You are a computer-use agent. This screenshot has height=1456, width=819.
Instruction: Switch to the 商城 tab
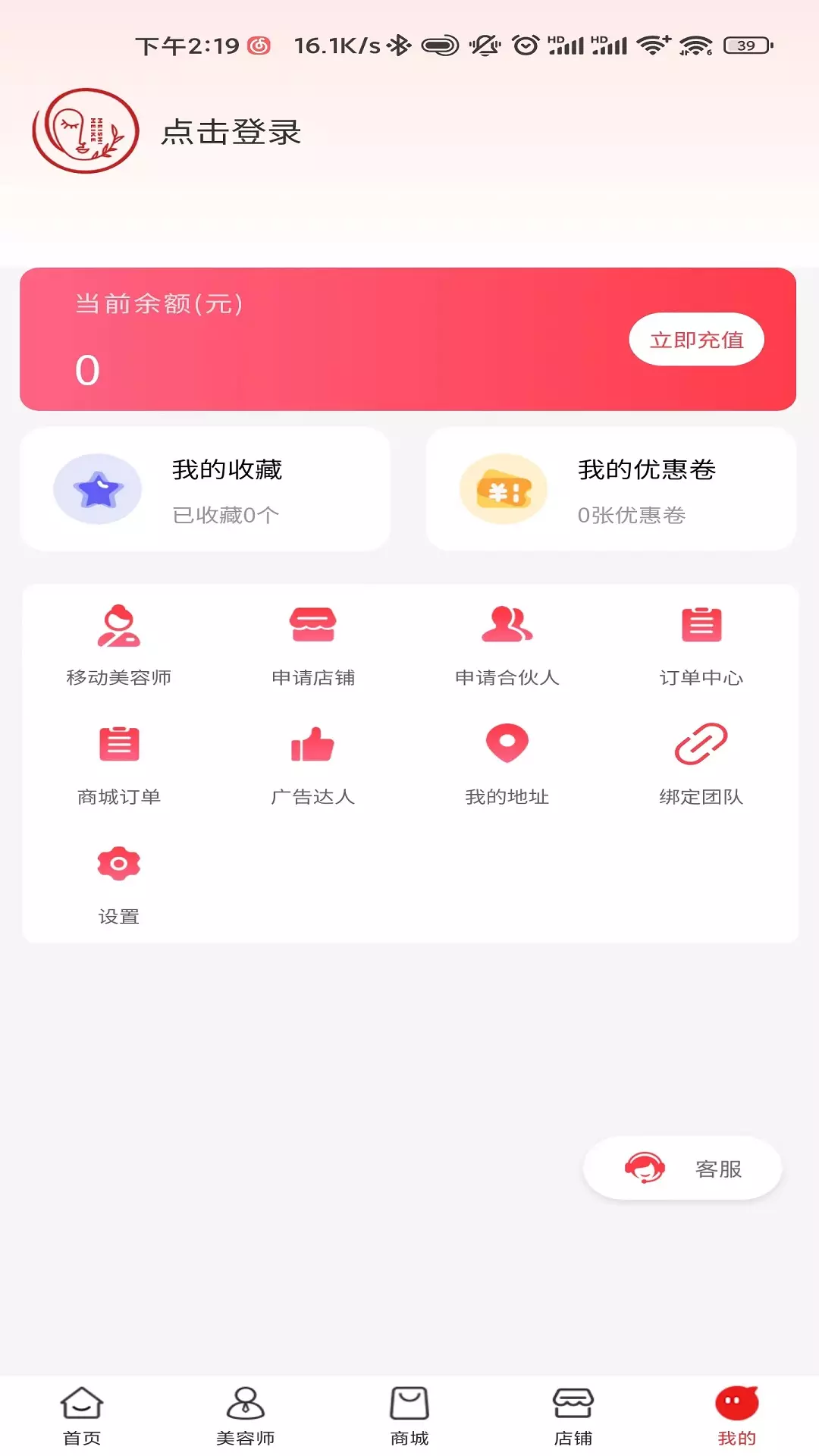409,1416
